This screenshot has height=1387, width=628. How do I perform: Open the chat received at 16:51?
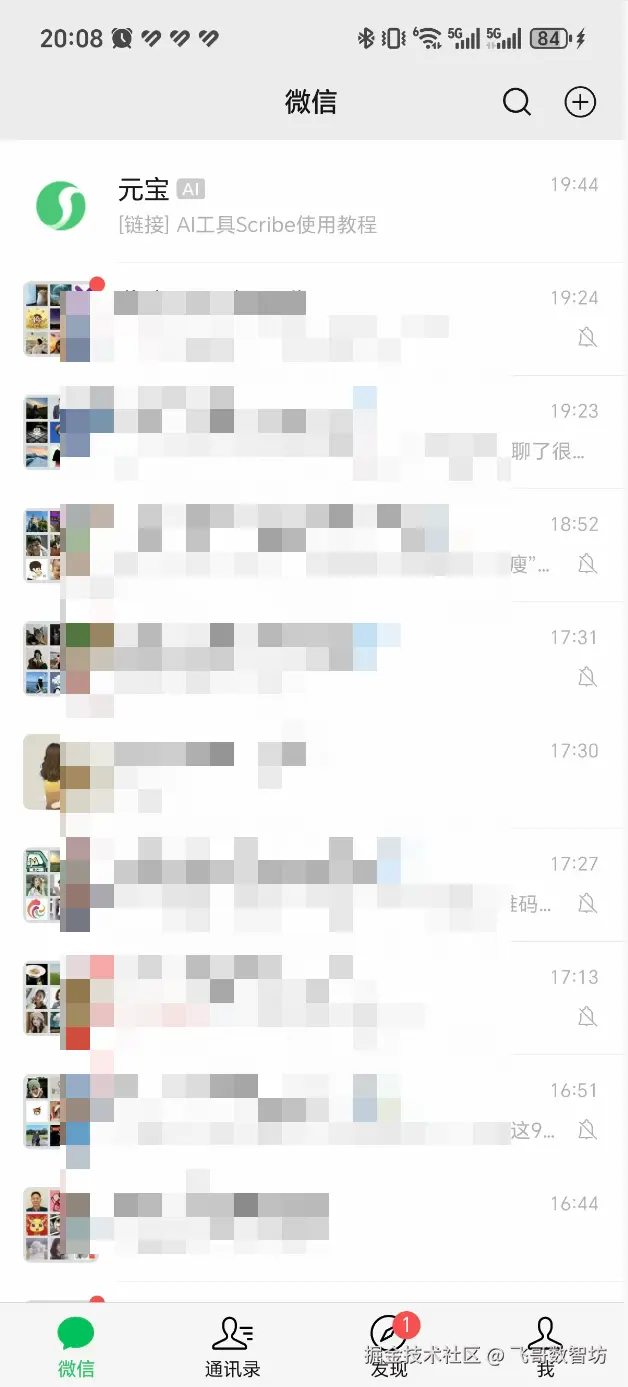(314, 1110)
